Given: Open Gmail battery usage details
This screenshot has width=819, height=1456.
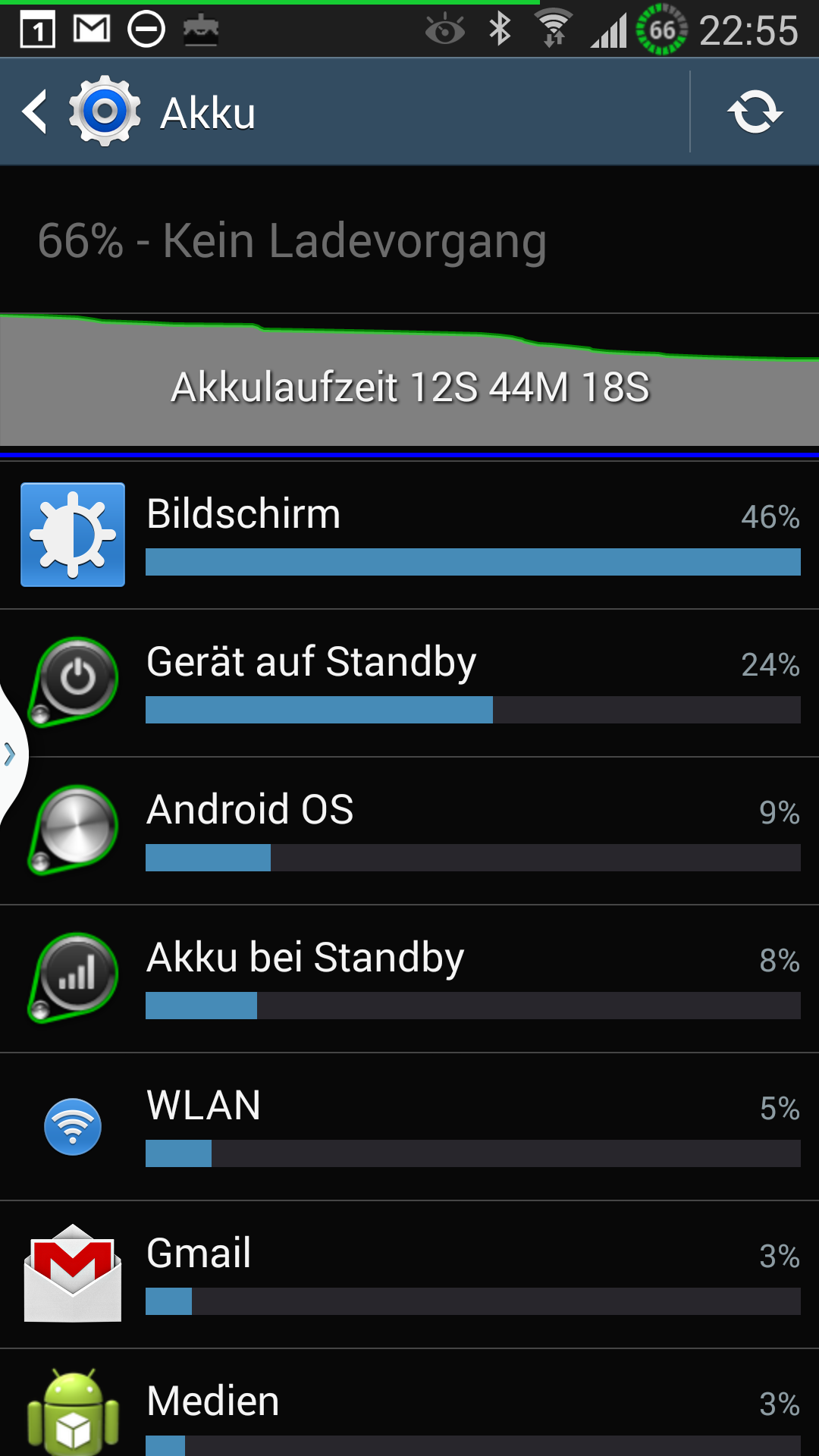Looking at the screenshot, I should [x=409, y=1274].
